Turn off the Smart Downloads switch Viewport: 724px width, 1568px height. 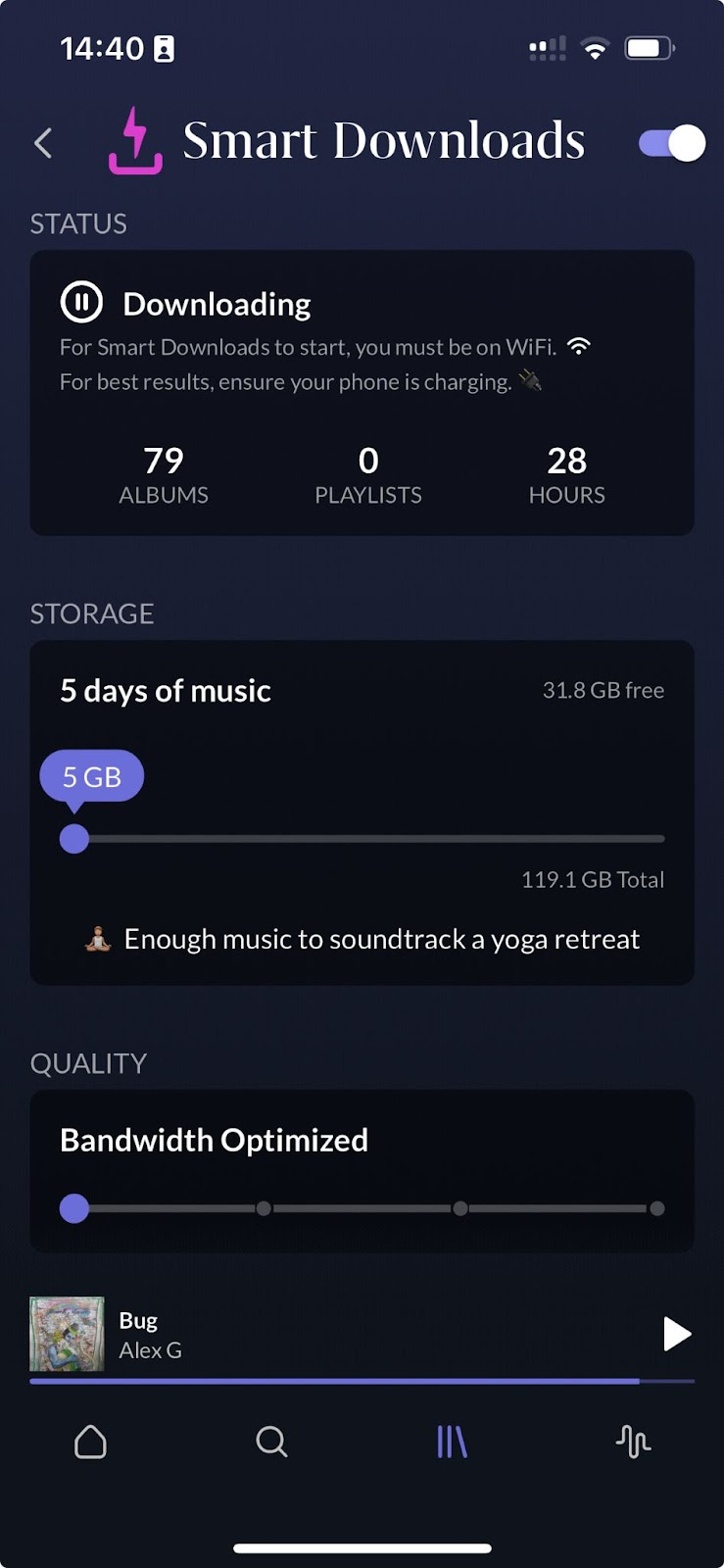(x=671, y=143)
